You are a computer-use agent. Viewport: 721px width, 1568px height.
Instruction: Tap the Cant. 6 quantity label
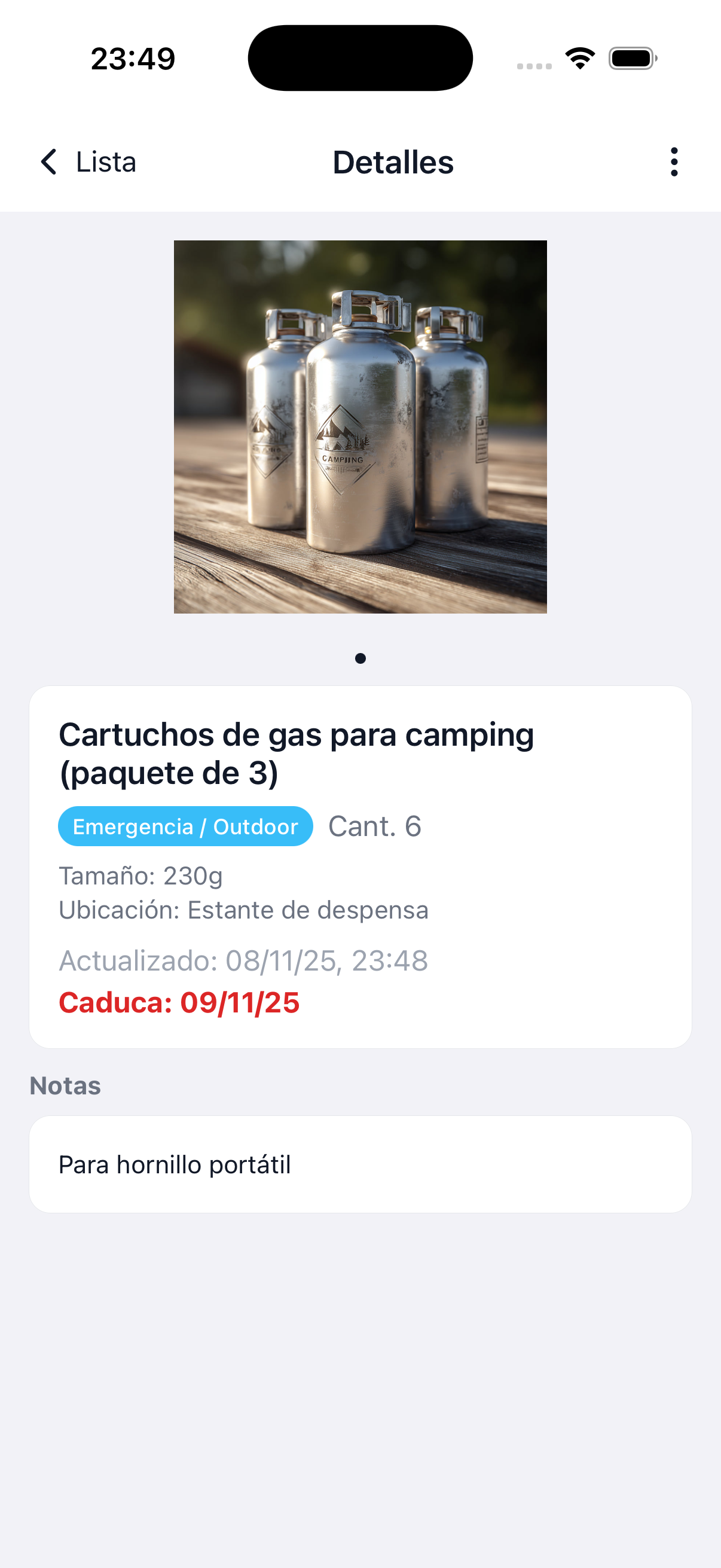tap(375, 825)
